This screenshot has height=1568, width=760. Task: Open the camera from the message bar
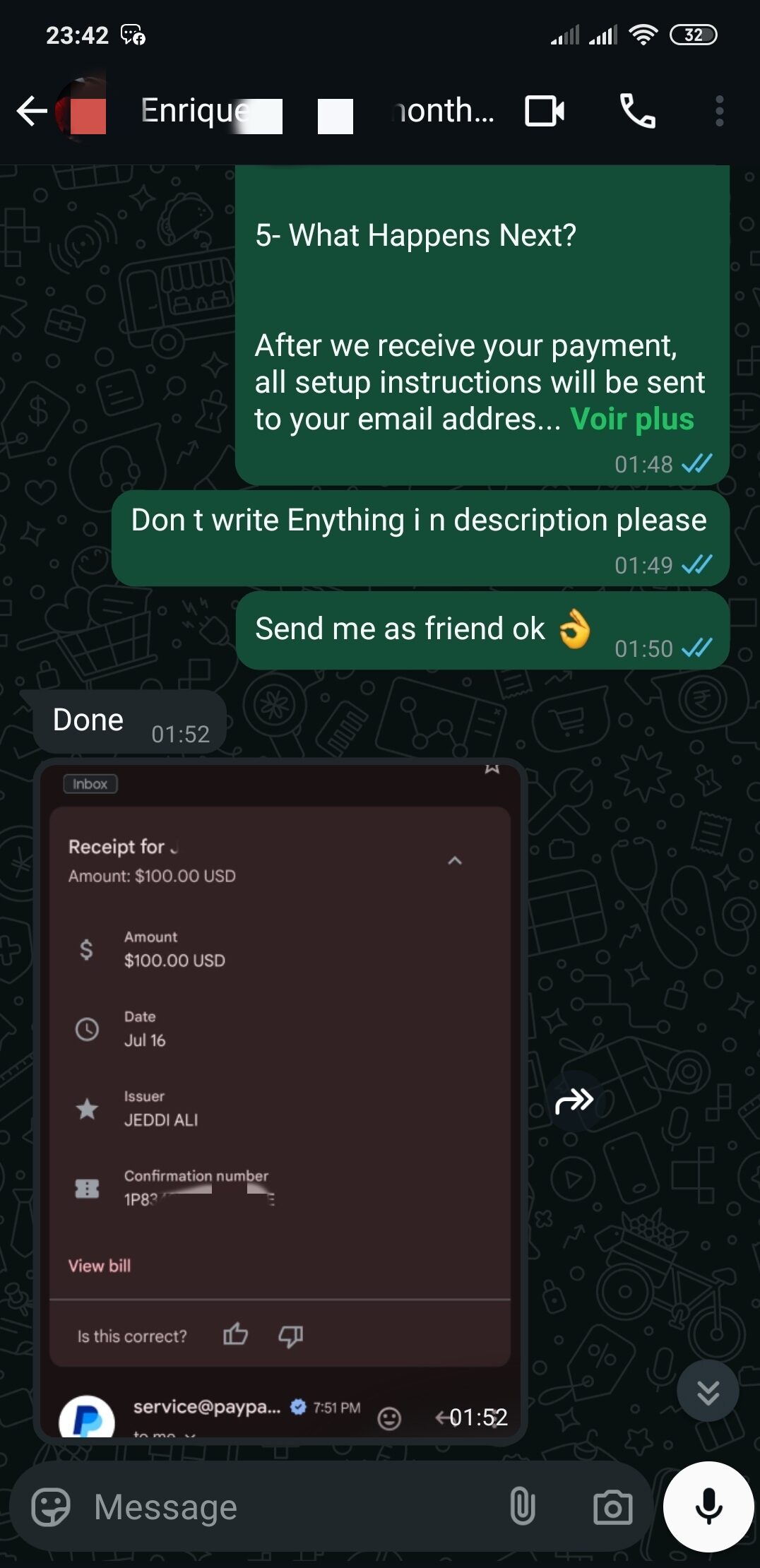(612, 1507)
